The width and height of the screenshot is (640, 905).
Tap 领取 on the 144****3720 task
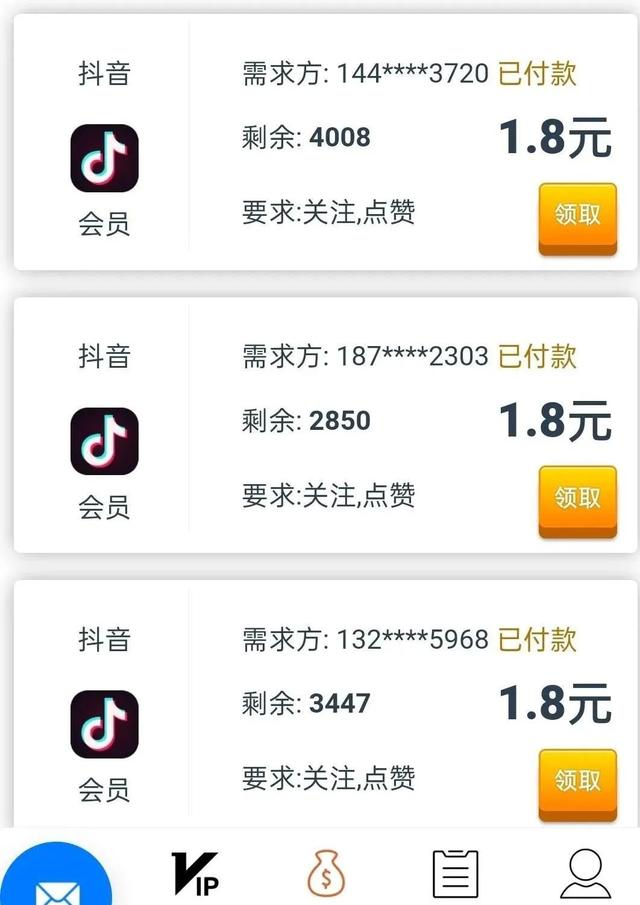[x=577, y=214]
